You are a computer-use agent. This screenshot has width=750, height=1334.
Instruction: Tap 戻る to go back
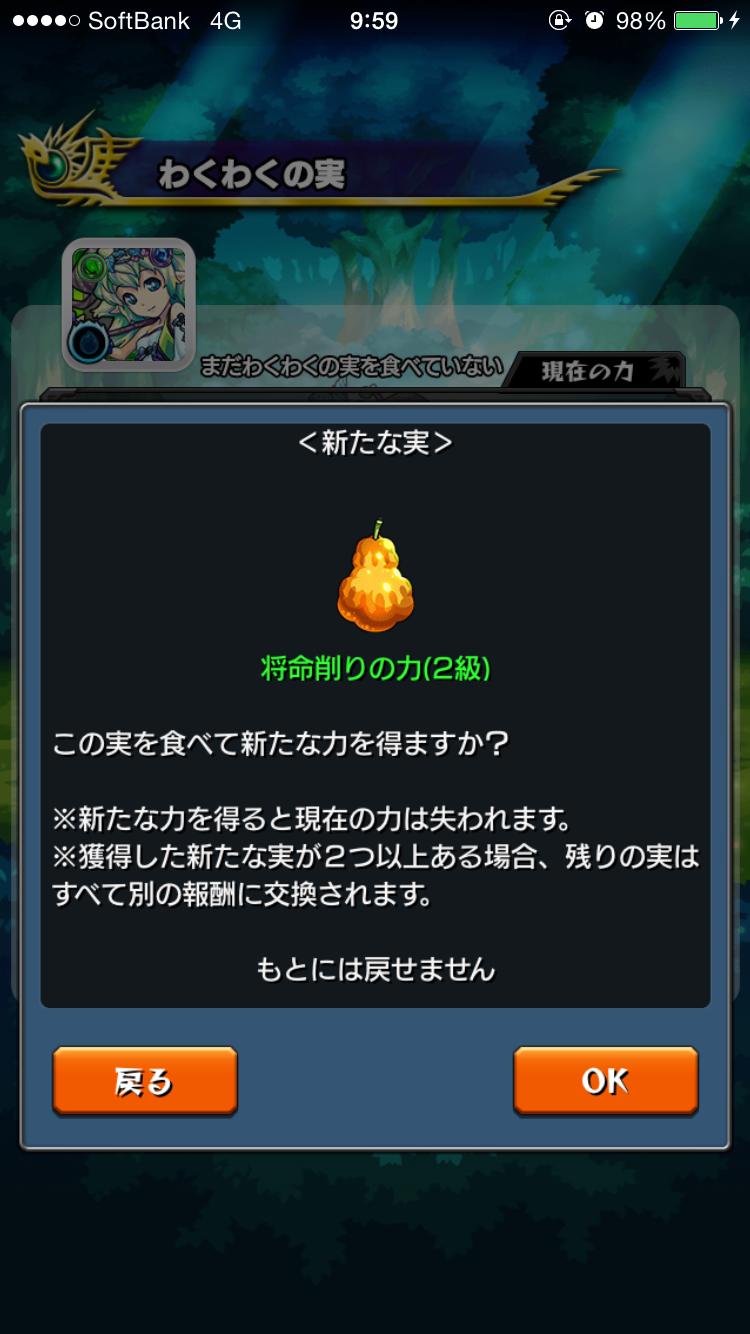[x=144, y=1081]
